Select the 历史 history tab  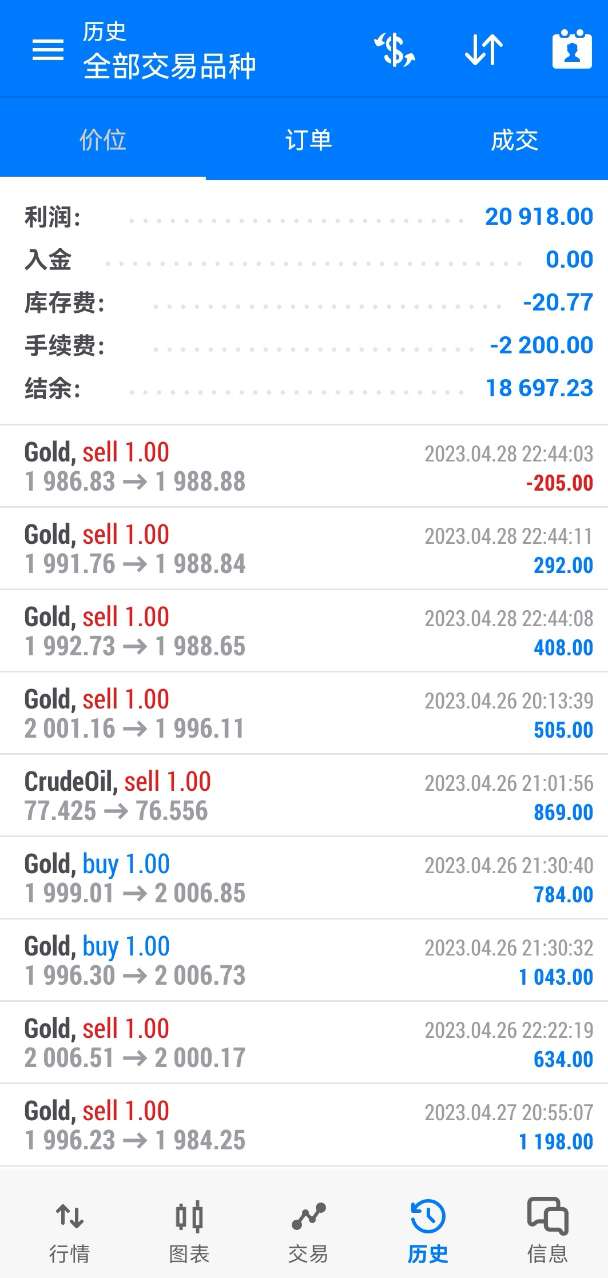(428, 1231)
